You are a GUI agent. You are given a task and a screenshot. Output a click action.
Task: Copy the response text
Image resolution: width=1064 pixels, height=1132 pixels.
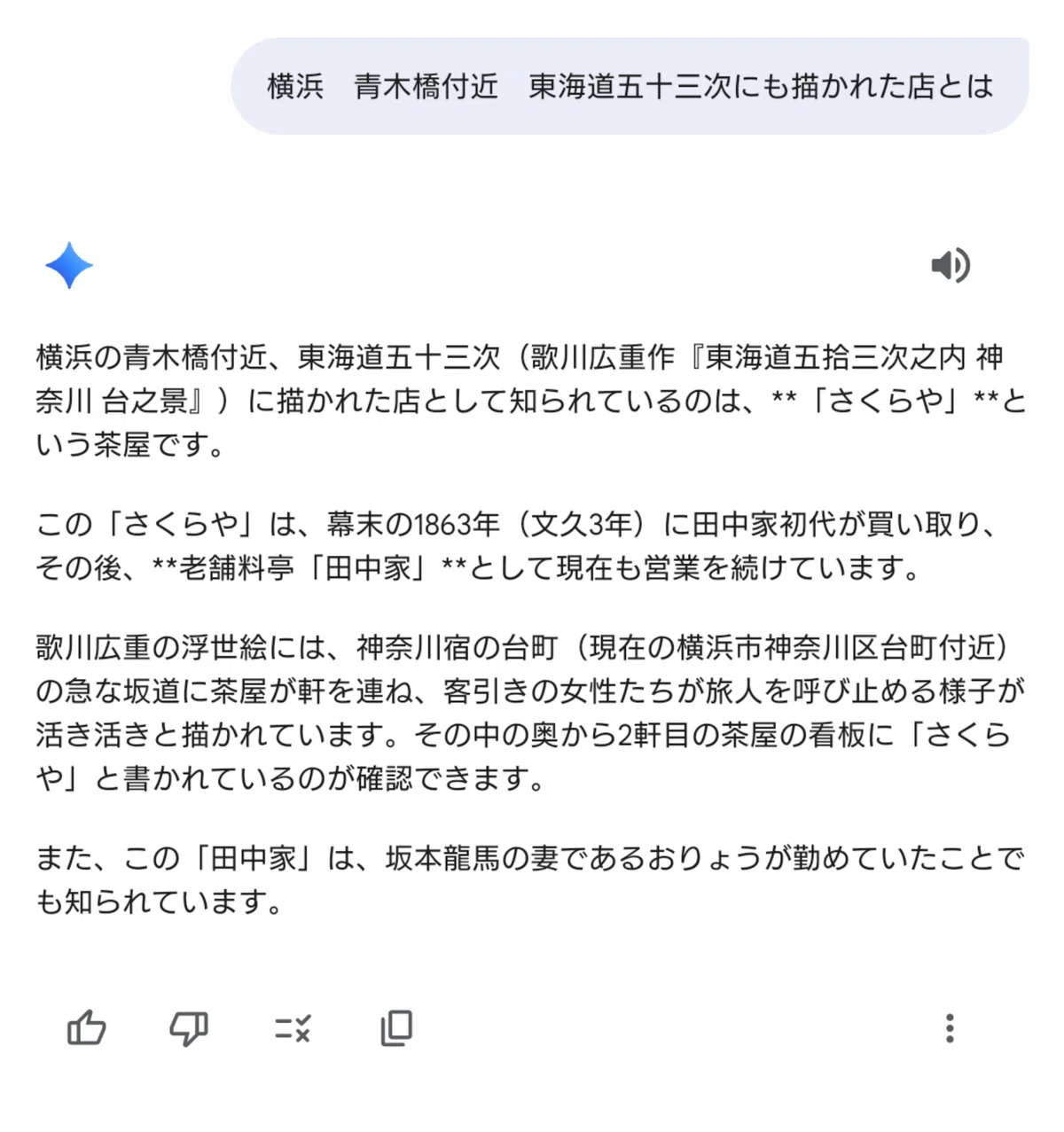396,1028
